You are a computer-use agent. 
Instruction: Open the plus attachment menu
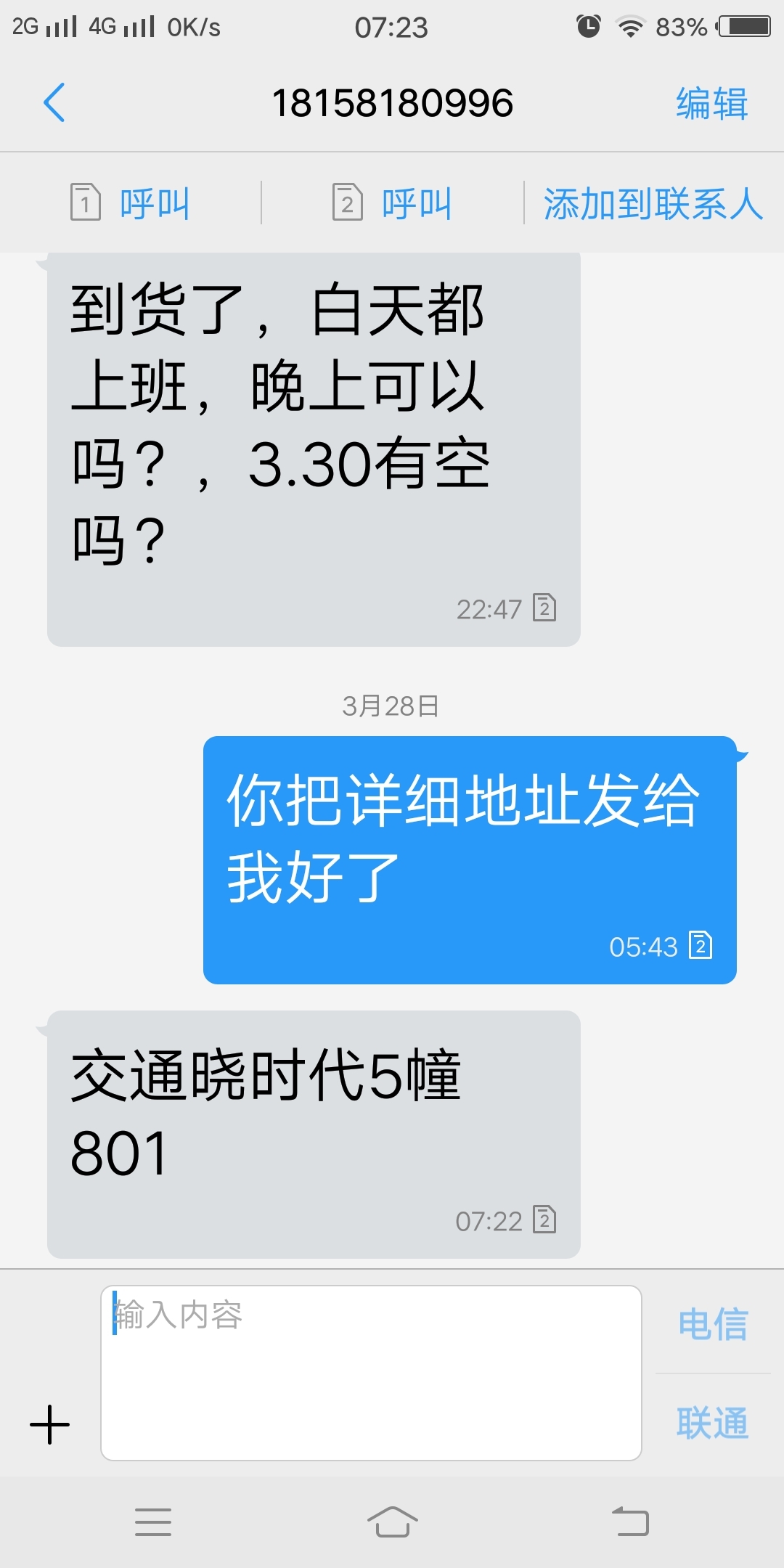click(x=49, y=1424)
